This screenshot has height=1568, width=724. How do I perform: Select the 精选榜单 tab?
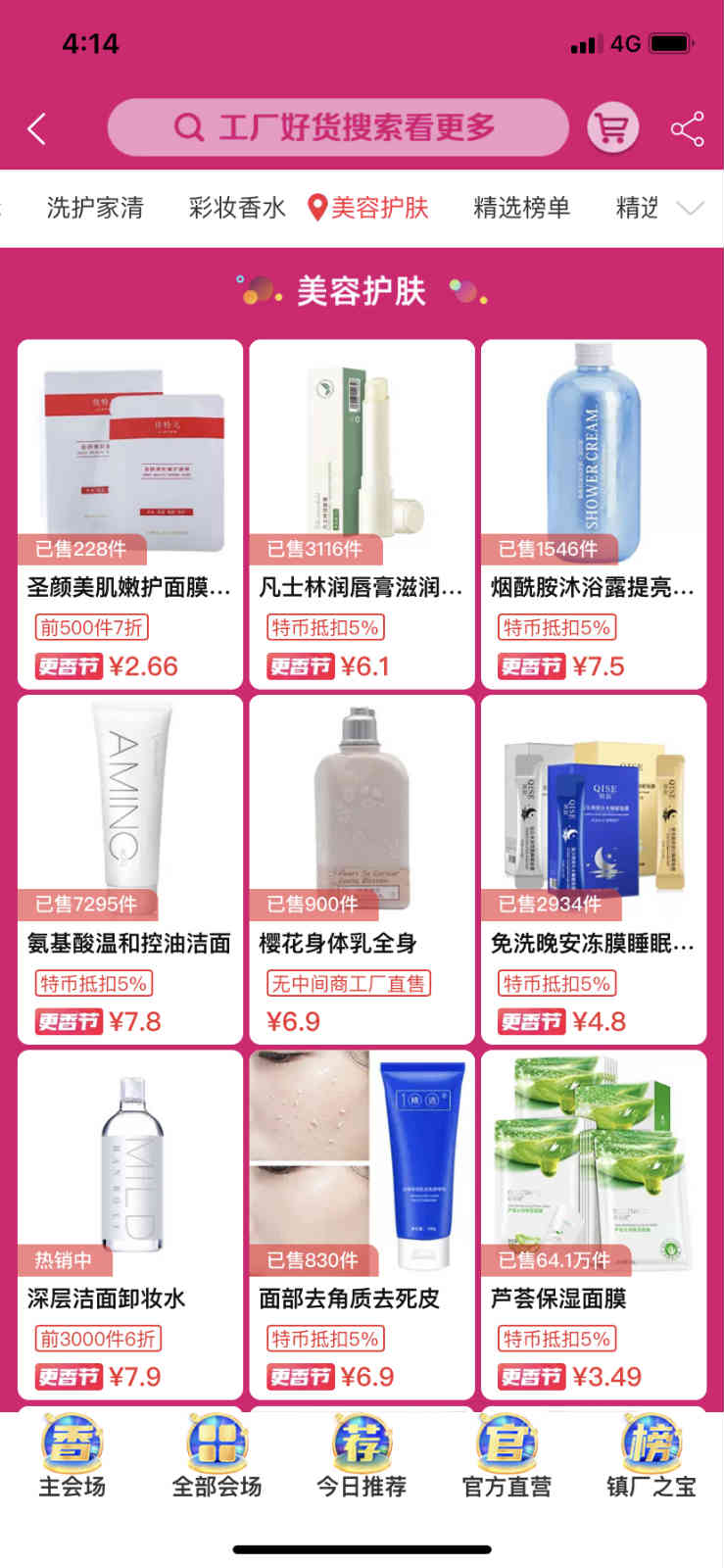(521, 208)
